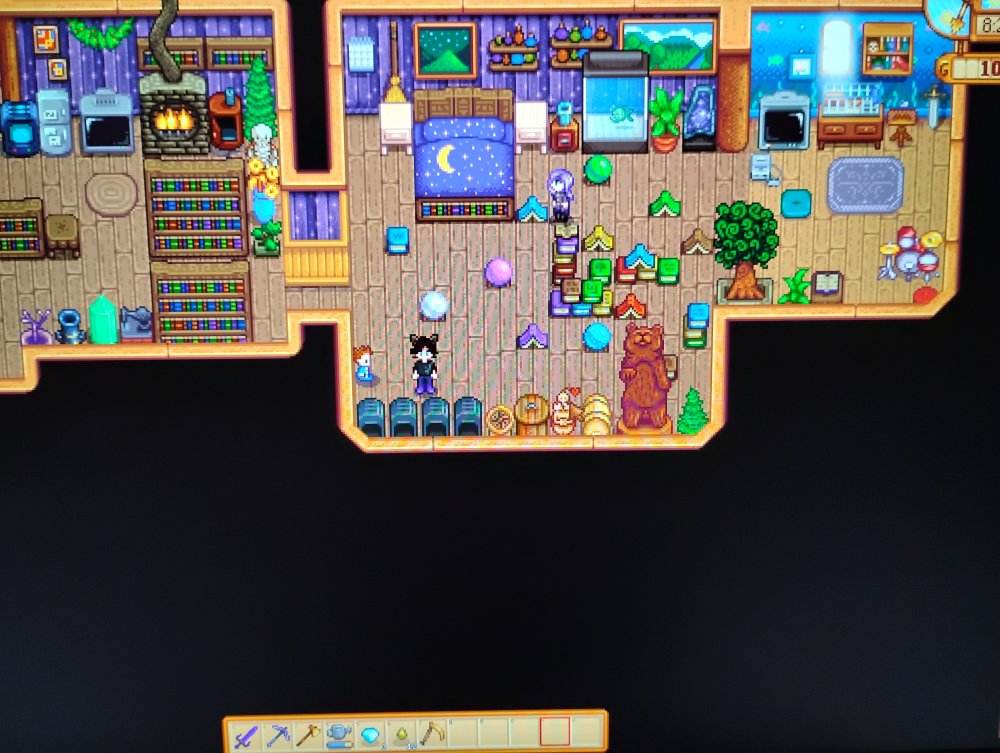Image resolution: width=1000 pixels, height=753 pixels.
Task: Select the scythe in the hotbar
Action: pyautogui.click(x=432, y=733)
